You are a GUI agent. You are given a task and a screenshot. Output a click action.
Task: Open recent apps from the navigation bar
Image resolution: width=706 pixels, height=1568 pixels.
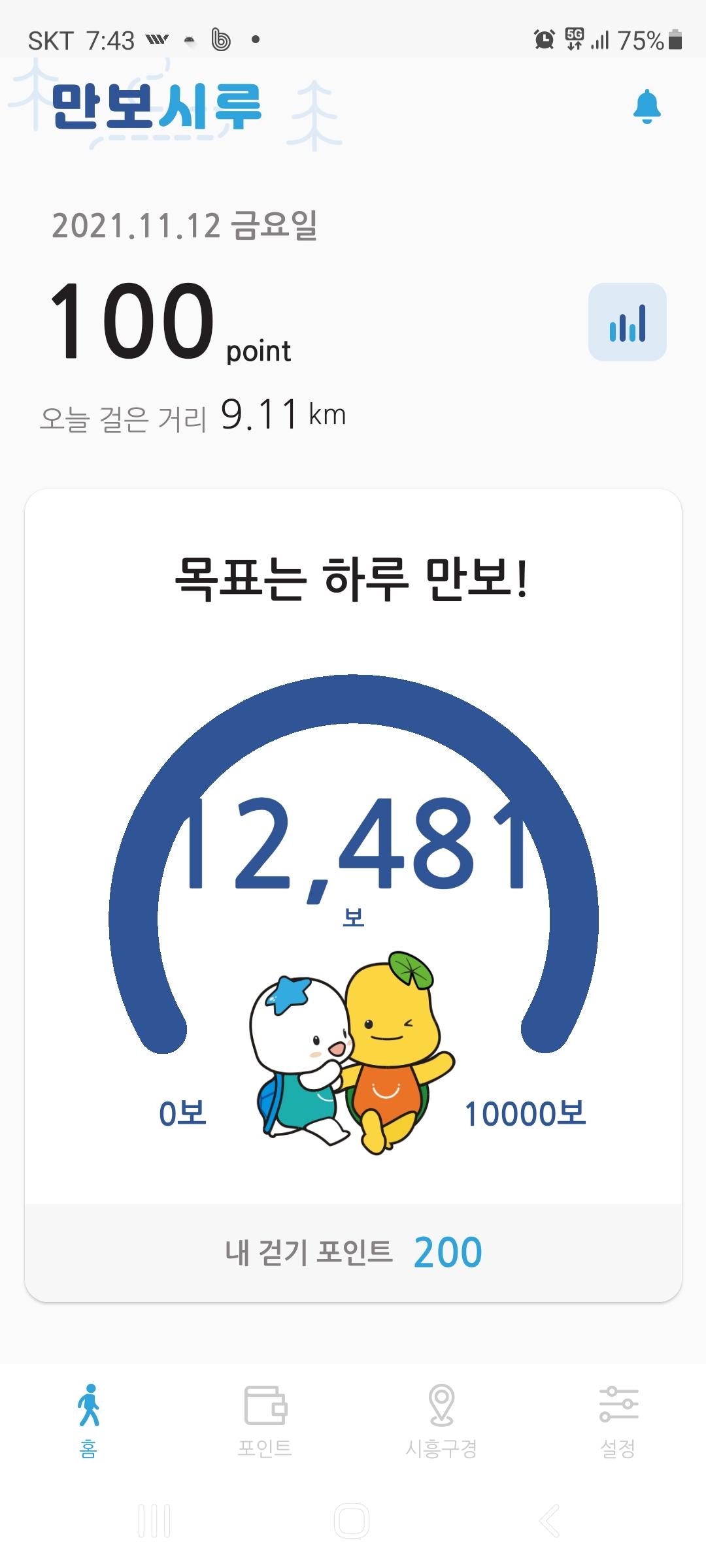155,1521
